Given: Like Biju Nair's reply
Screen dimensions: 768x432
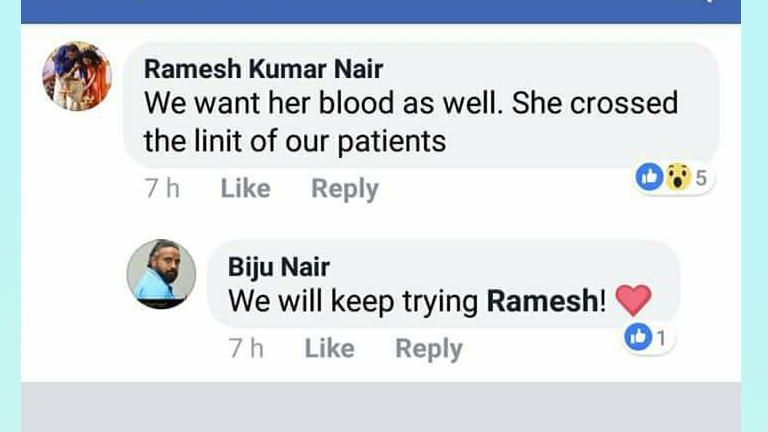Looking at the screenshot, I should [329, 348].
